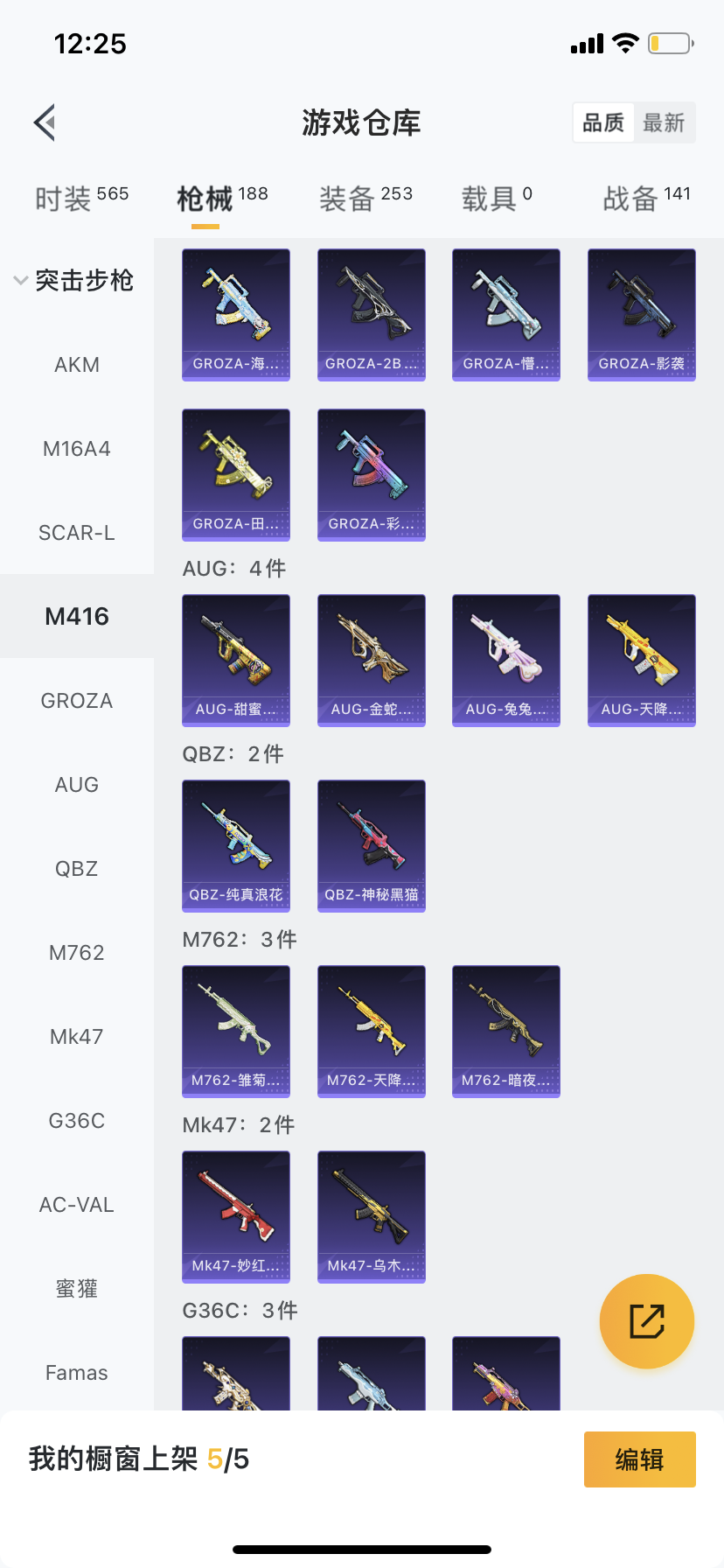Tap the orange floating share button
Screen dimensions: 724x1568
click(x=646, y=1321)
